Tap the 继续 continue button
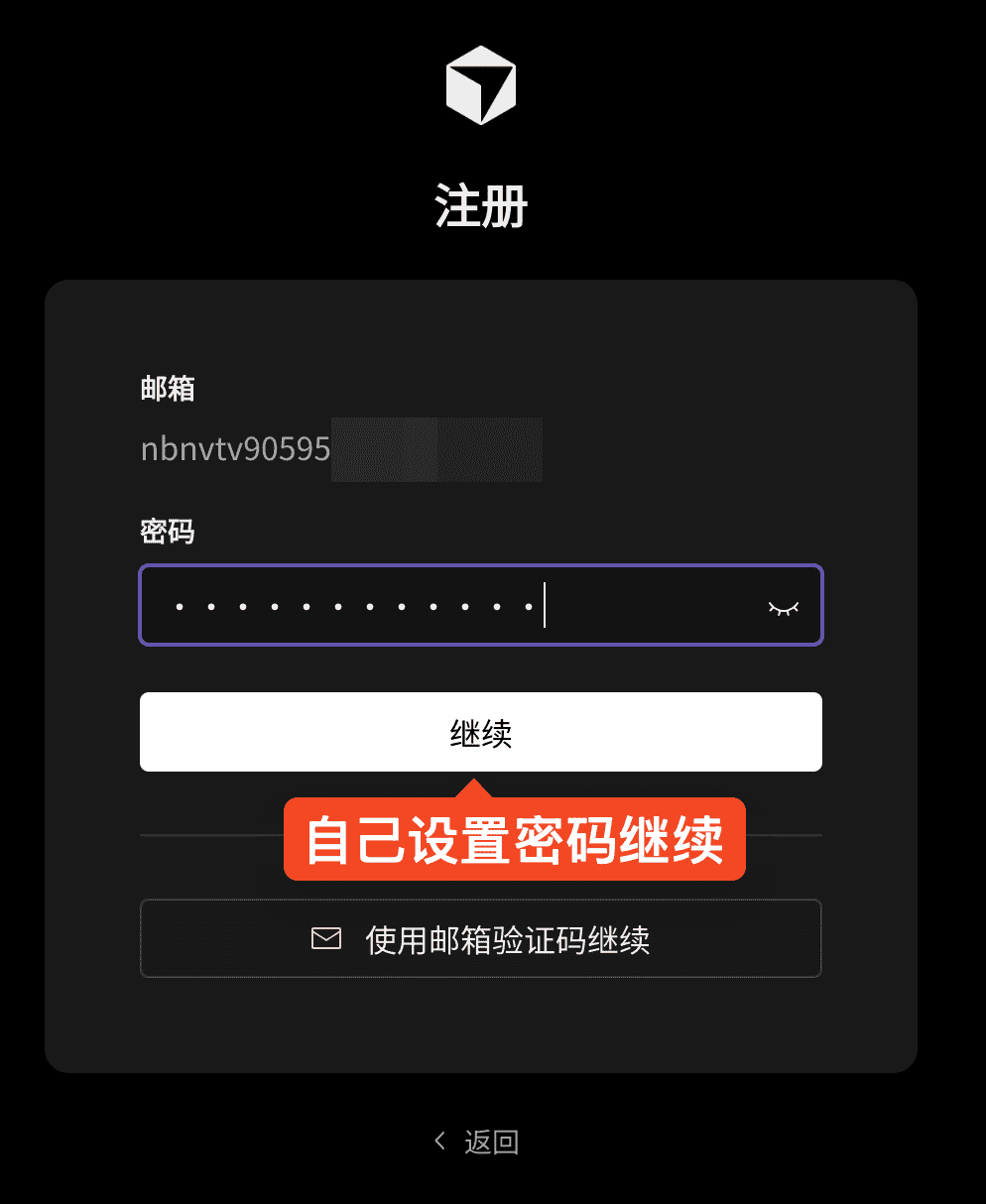This screenshot has width=986, height=1204. [481, 732]
